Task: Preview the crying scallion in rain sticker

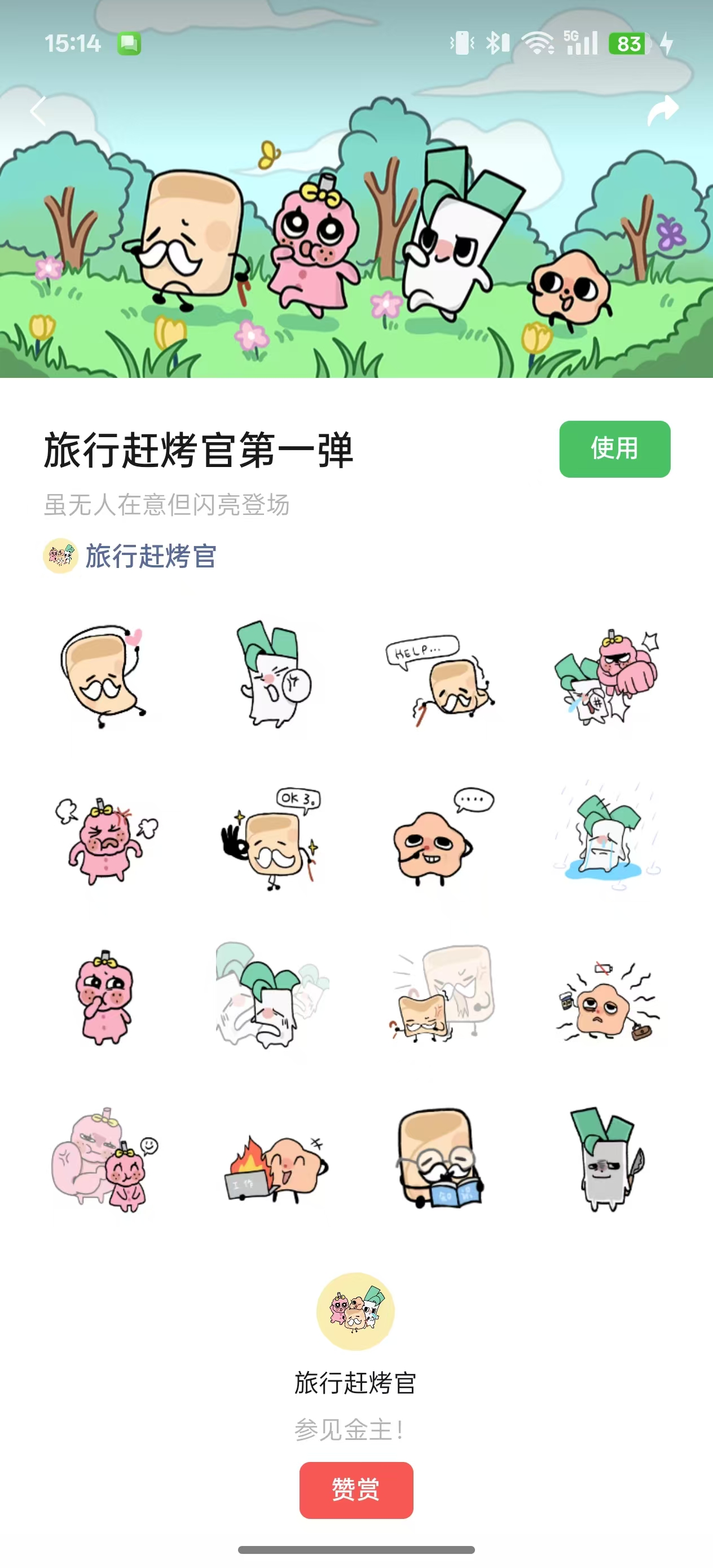Action: (606, 837)
